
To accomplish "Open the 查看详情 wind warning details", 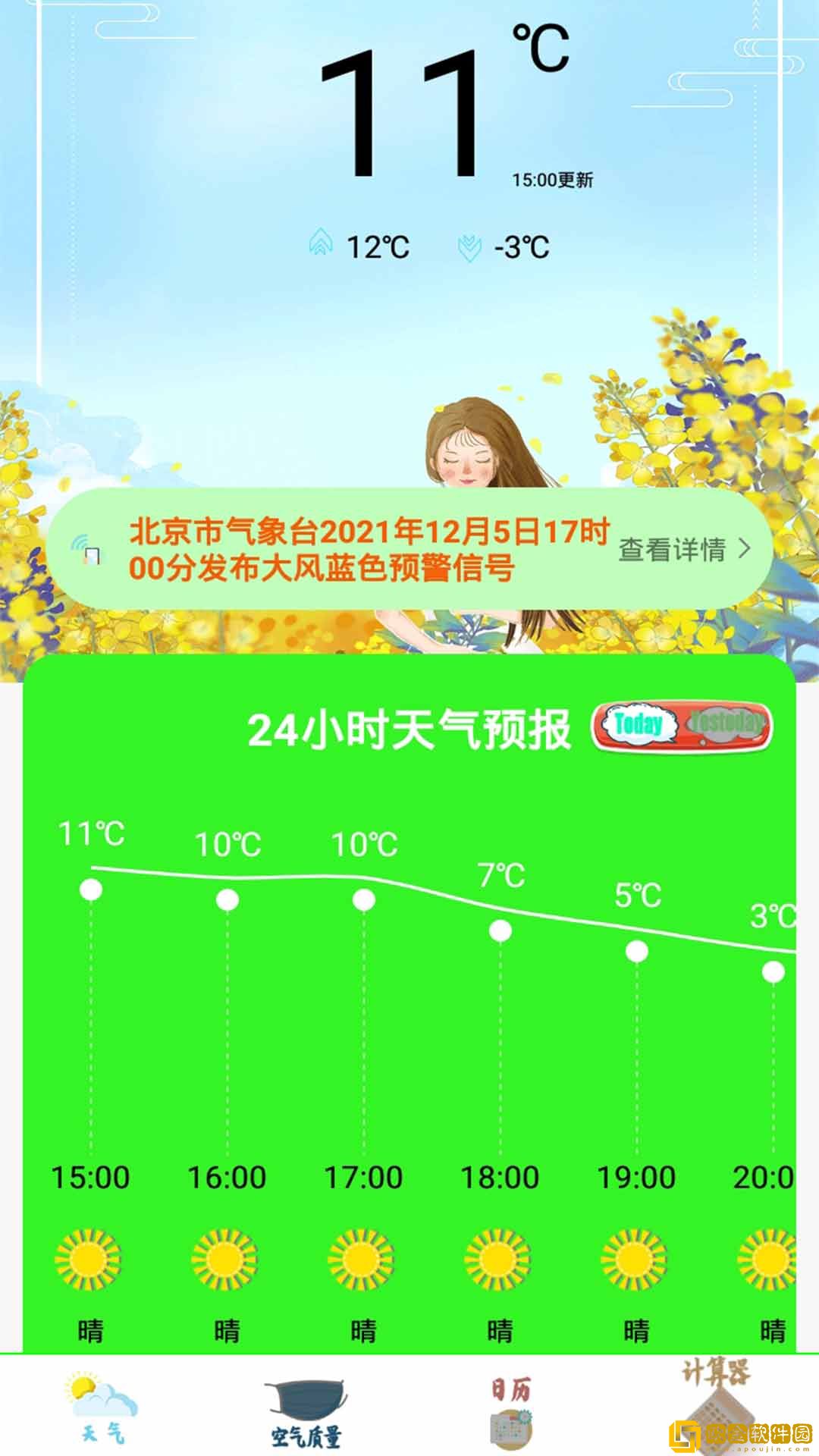I will click(683, 549).
